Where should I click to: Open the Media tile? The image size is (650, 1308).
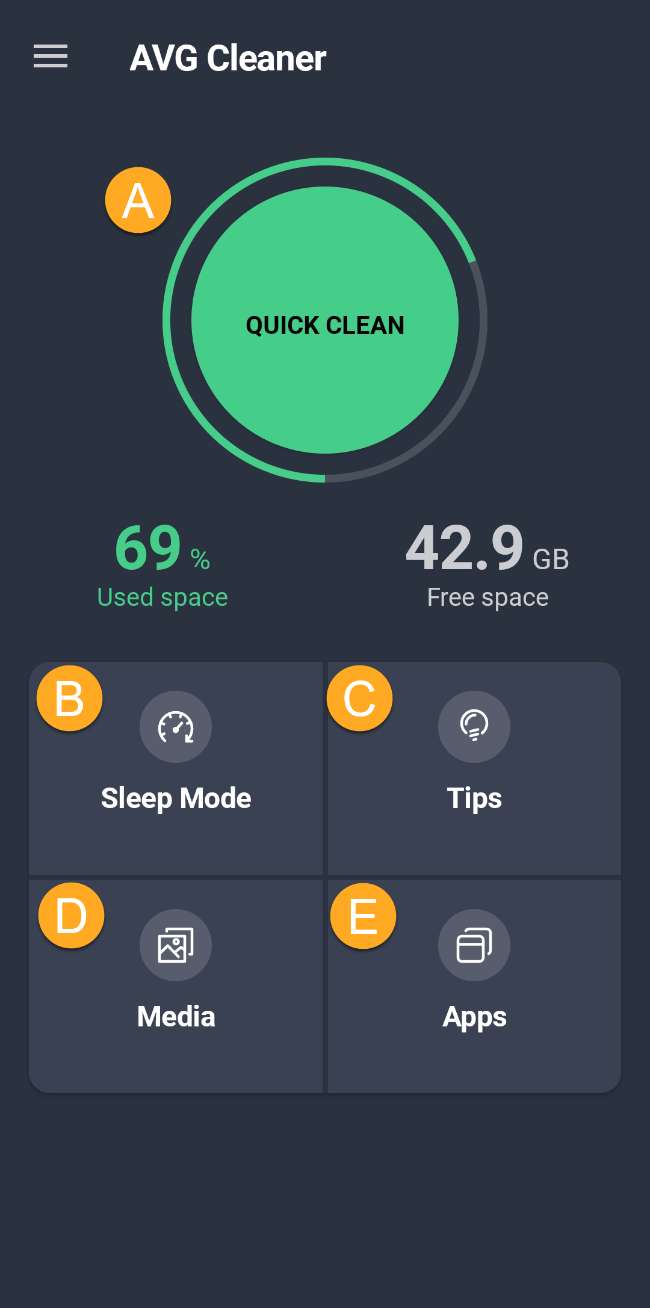coord(176,986)
